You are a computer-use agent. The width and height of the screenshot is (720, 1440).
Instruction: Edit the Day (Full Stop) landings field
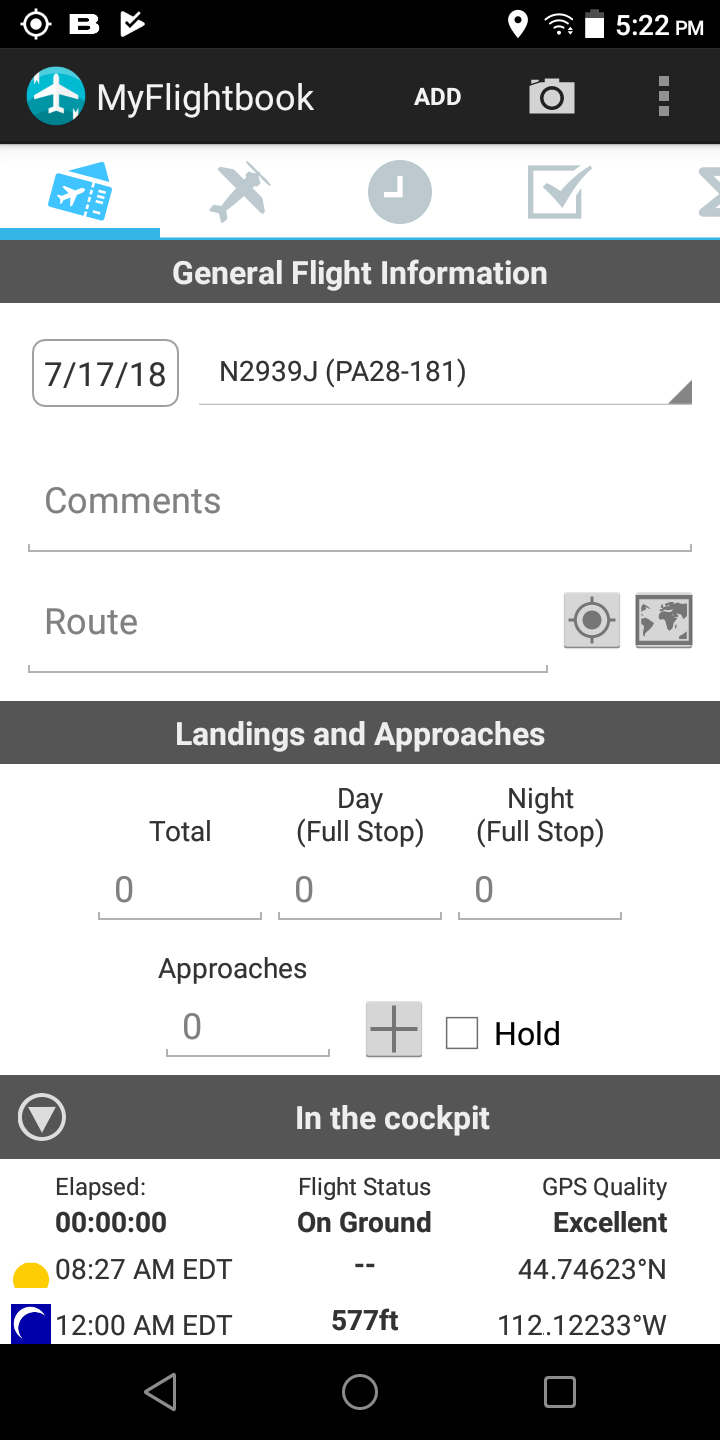(360, 889)
